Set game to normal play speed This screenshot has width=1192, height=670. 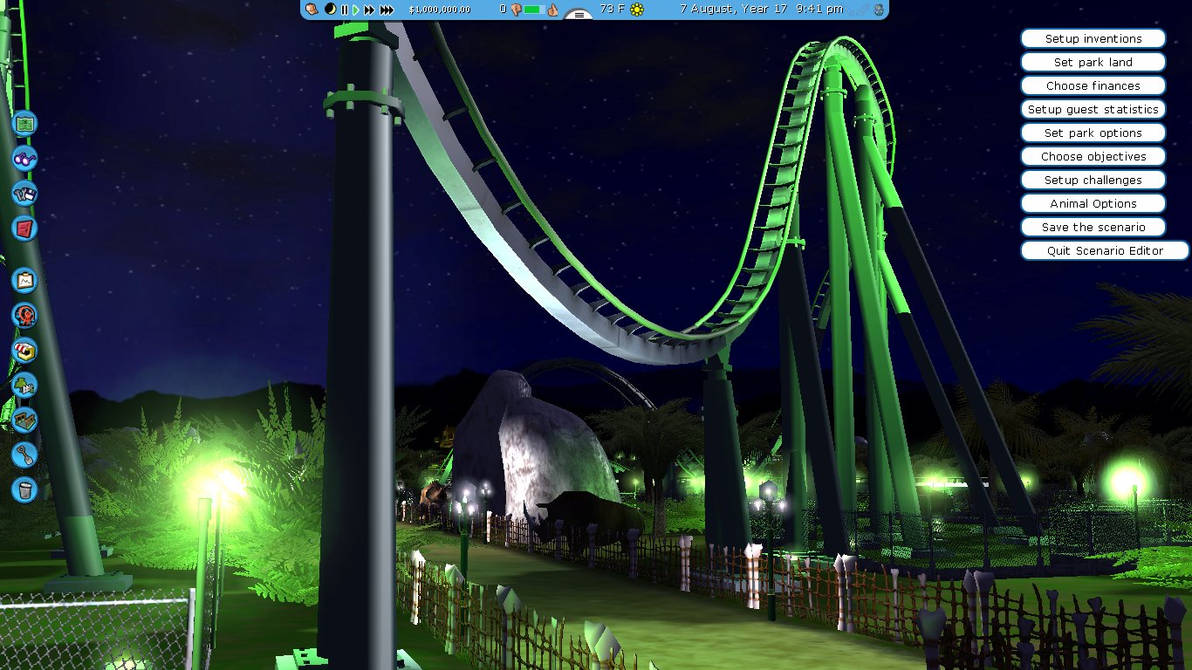[x=356, y=10]
